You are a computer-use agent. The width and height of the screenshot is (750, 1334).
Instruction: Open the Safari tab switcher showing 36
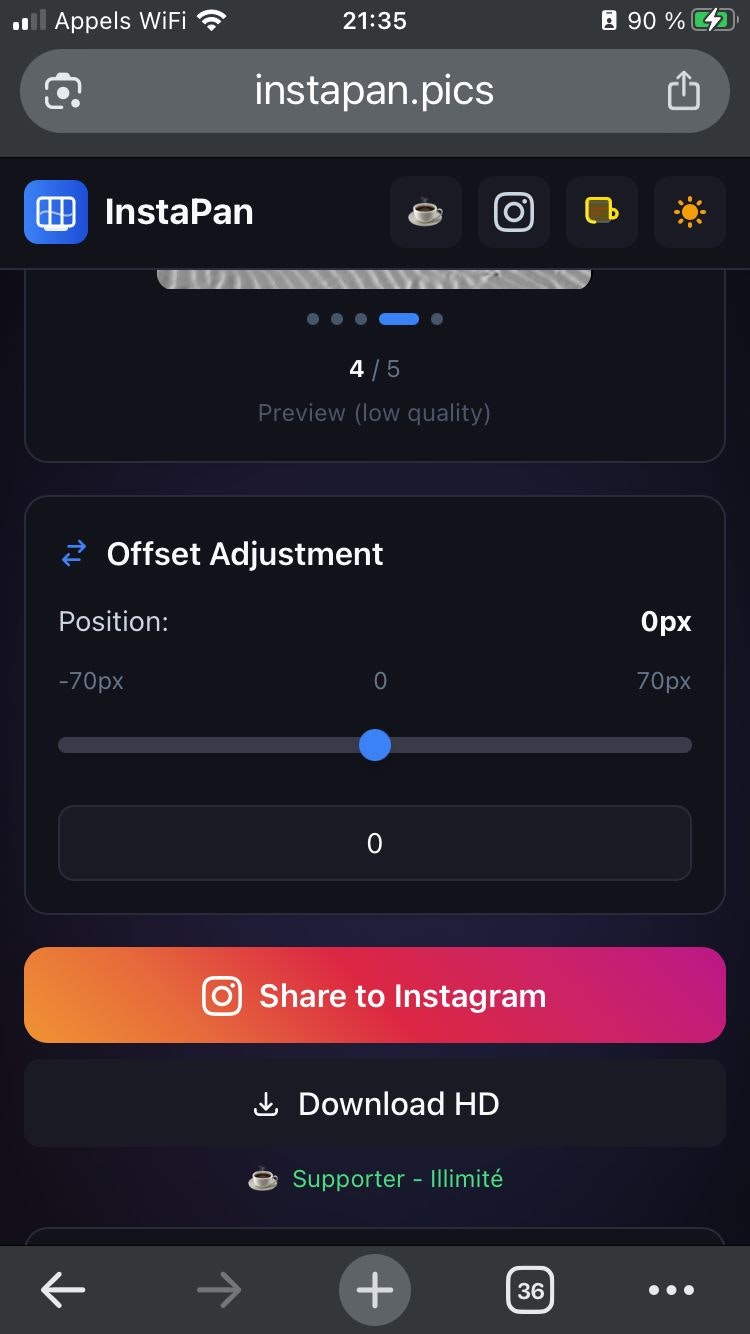[x=529, y=1290]
